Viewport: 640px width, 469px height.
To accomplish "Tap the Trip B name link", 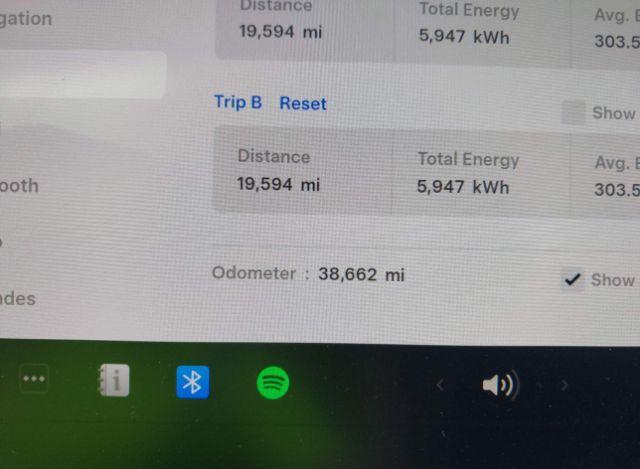I will point(238,102).
